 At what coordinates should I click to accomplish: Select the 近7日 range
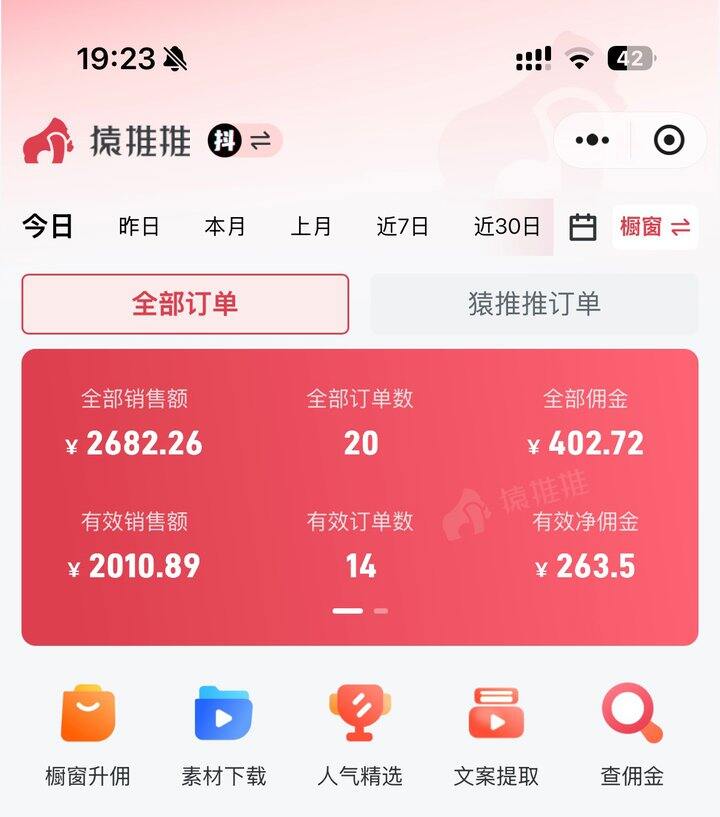click(x=403, y=227)
